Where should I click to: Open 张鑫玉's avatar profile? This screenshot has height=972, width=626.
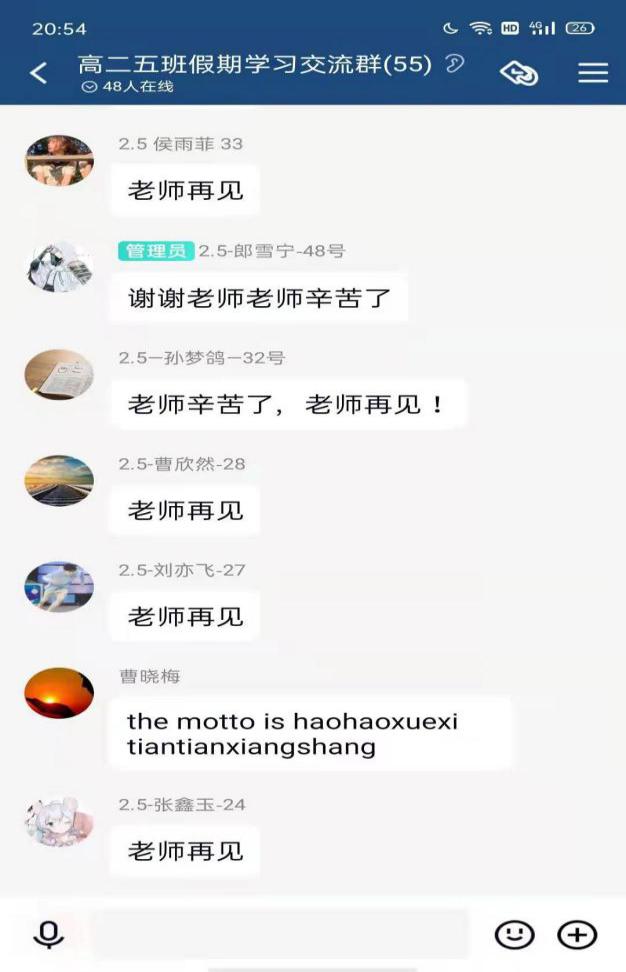coord(59,822)
